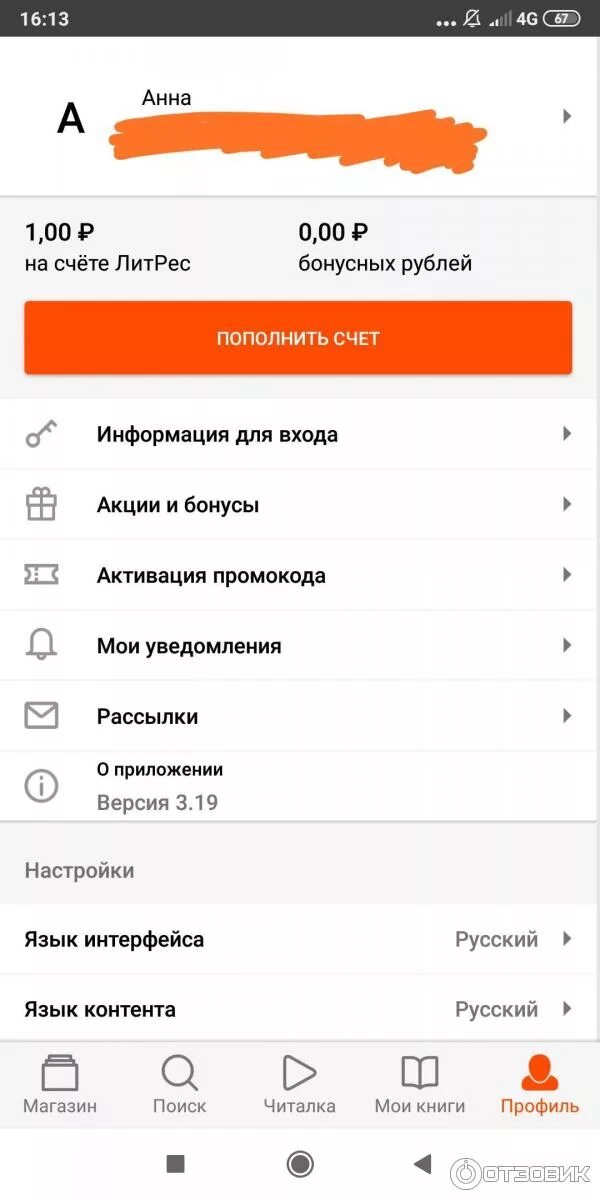Image resolution: width=600 pixels, height=1200 pixels.
Task: Go back with system back button
Action: [423, 1163]
